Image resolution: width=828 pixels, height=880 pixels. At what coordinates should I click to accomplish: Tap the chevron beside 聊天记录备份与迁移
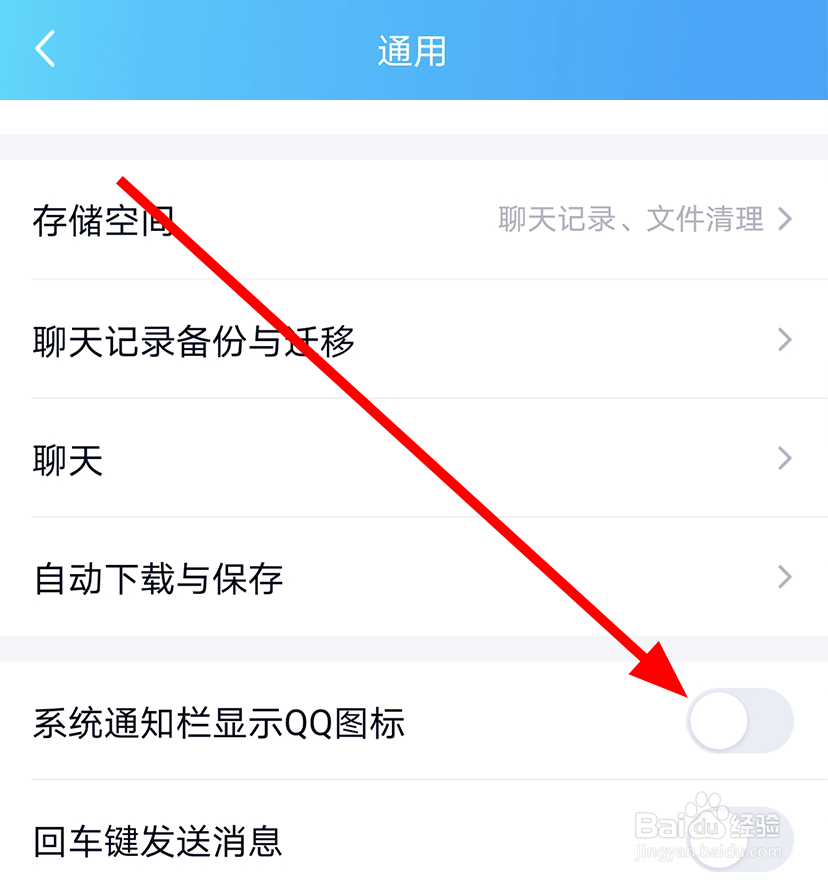pos(786,340)
